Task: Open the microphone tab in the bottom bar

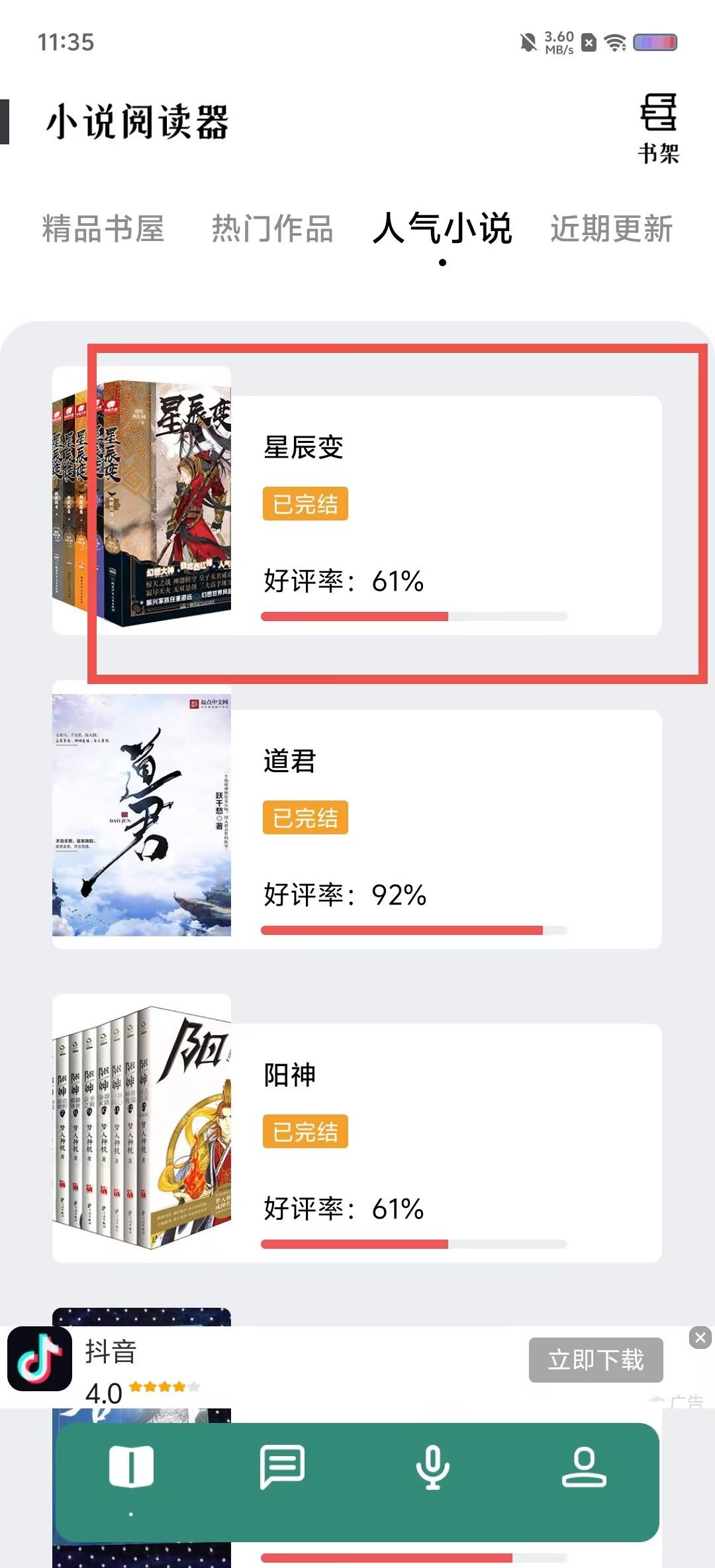Action: tap(433, 1468)
